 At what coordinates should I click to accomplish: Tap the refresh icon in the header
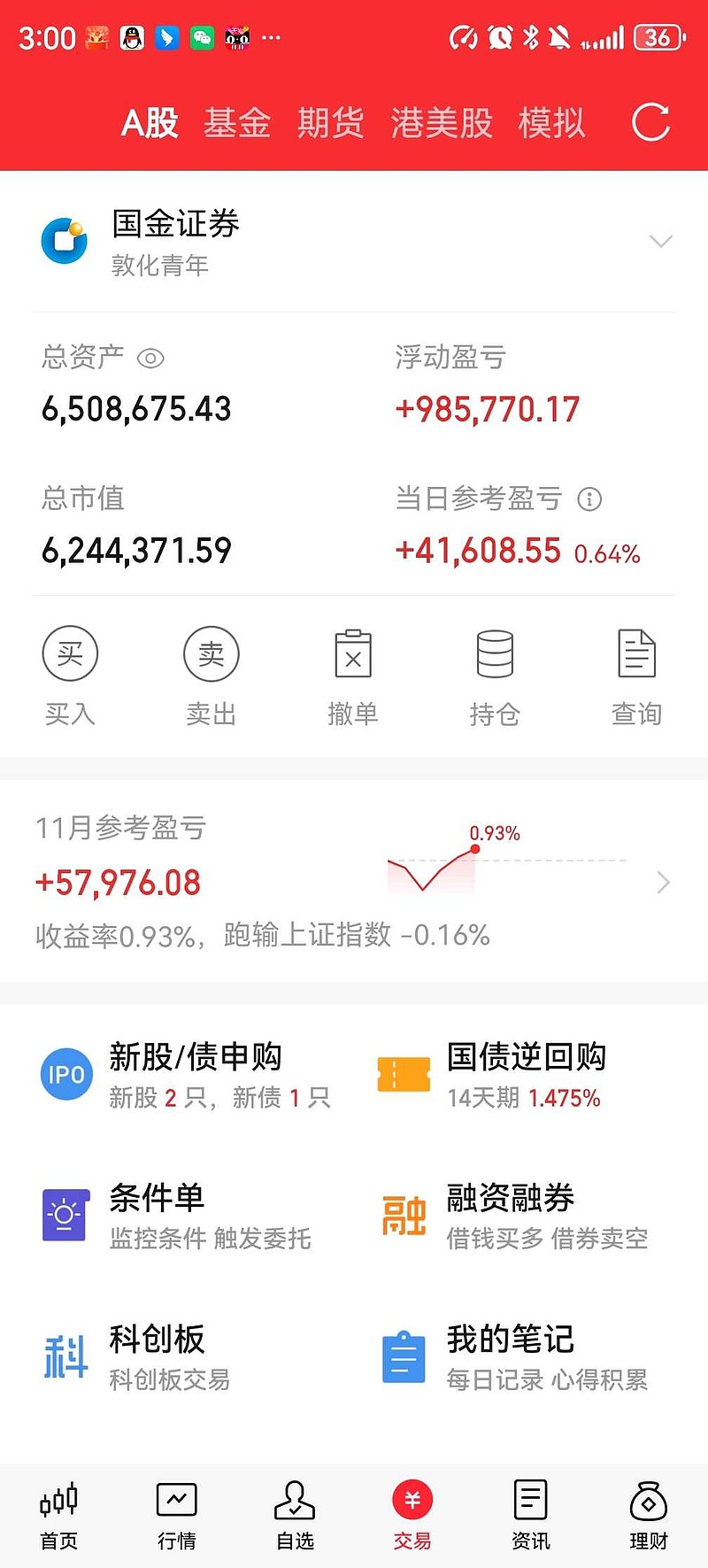tap(650, 123)
